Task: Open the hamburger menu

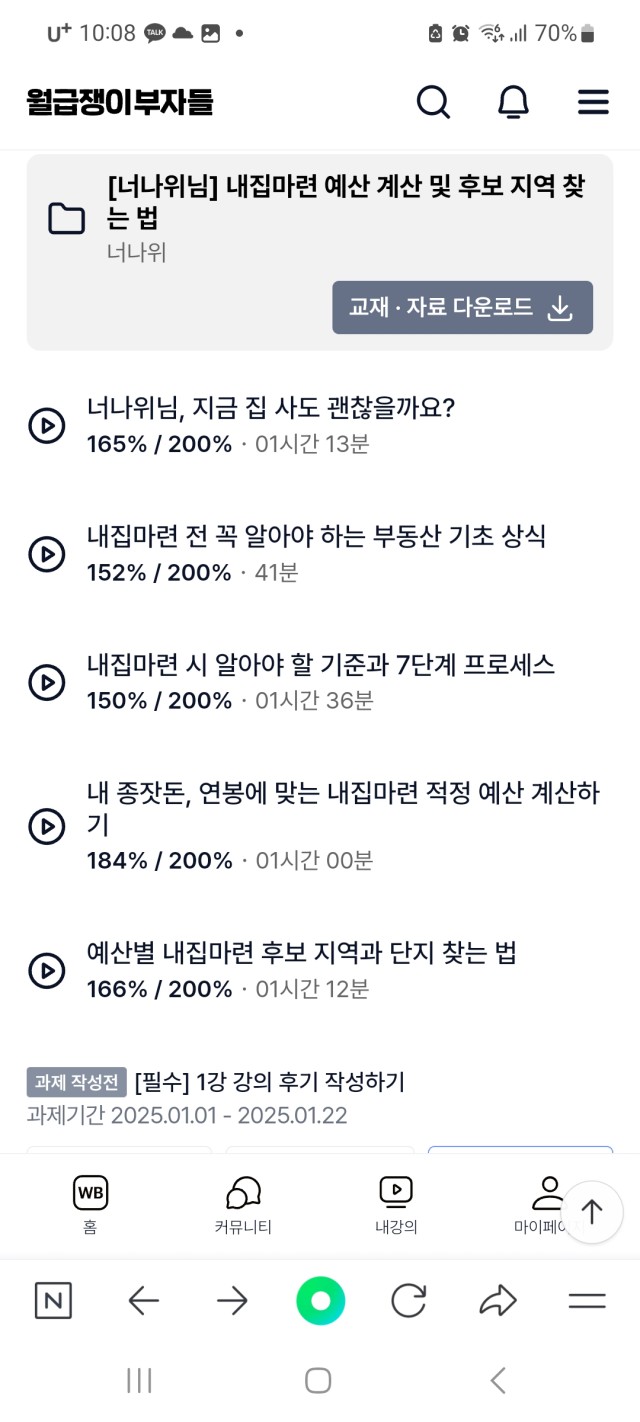Action: [593, 102]
